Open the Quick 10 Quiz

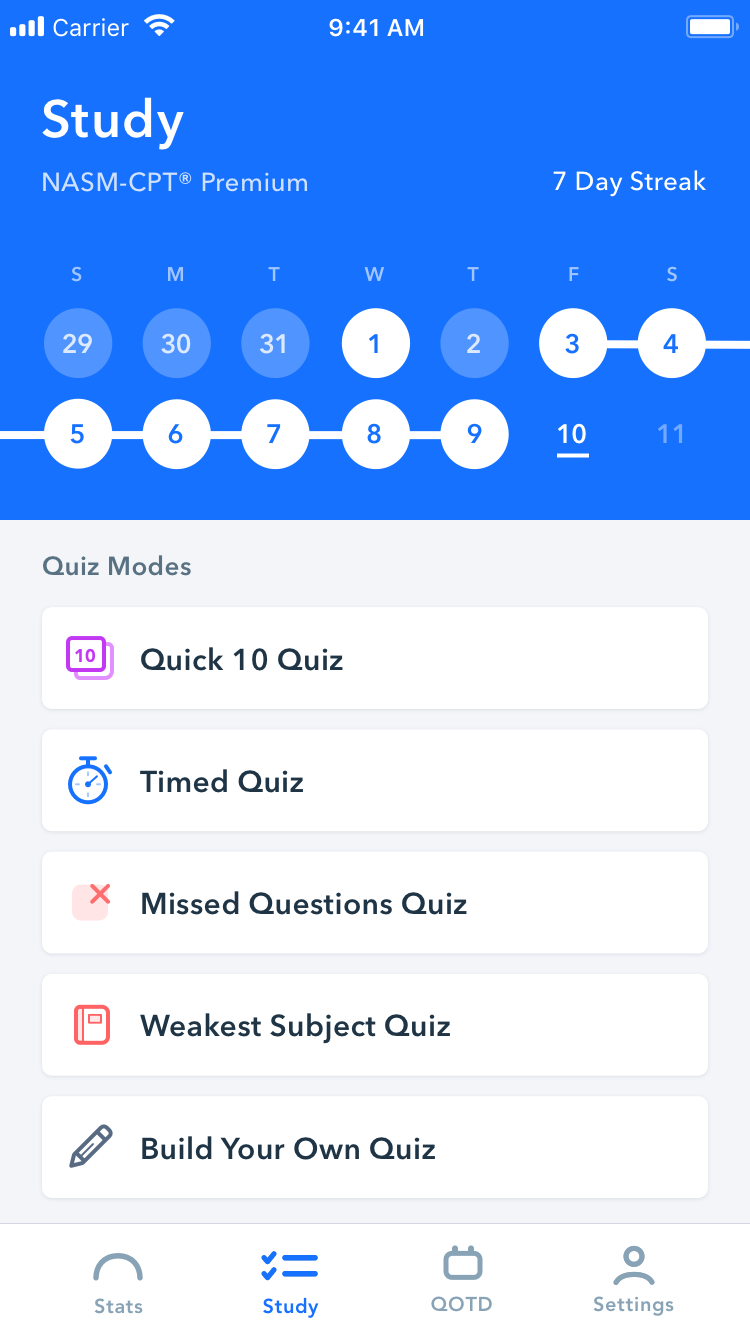(x=374, y=659)
